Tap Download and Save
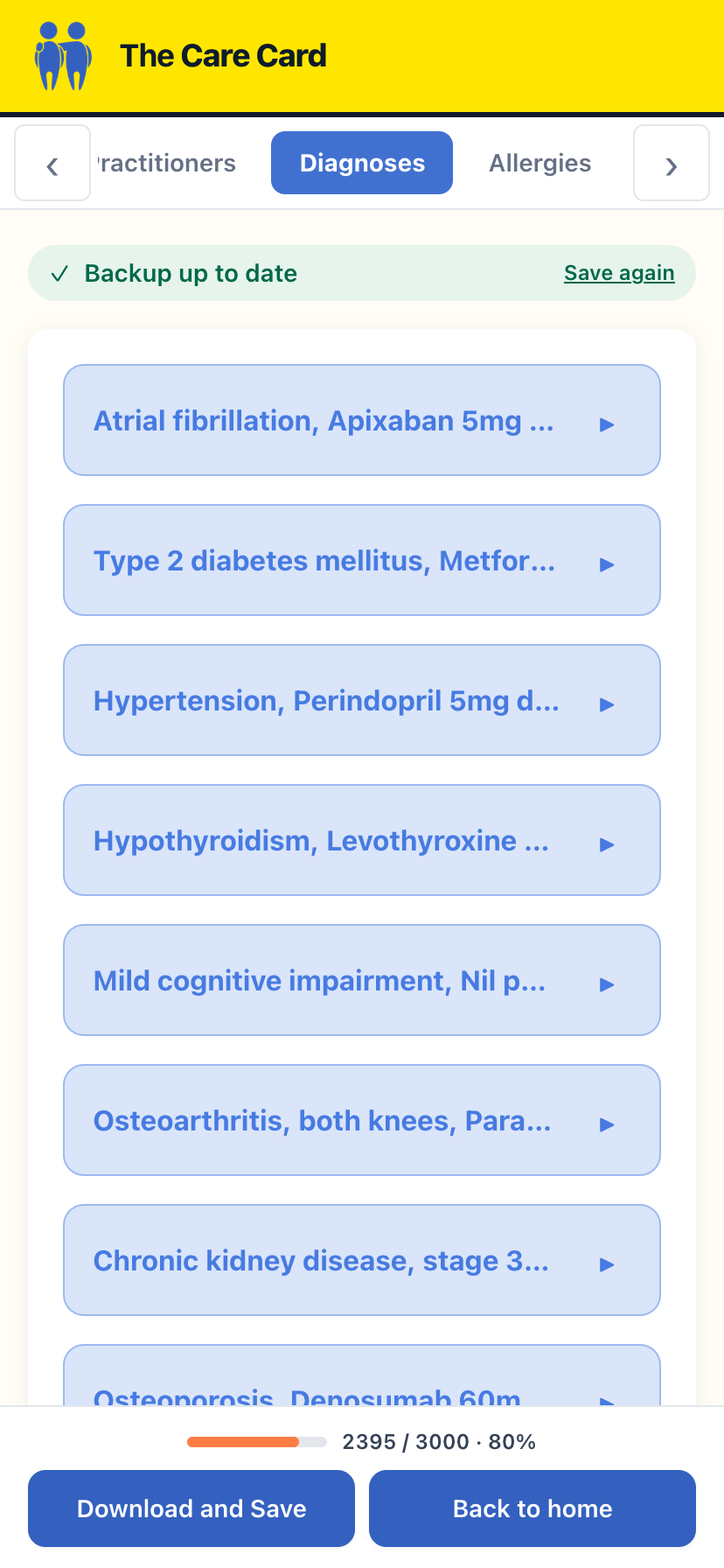This screenshot has height=1568, width=724. tap(191, 1508)
